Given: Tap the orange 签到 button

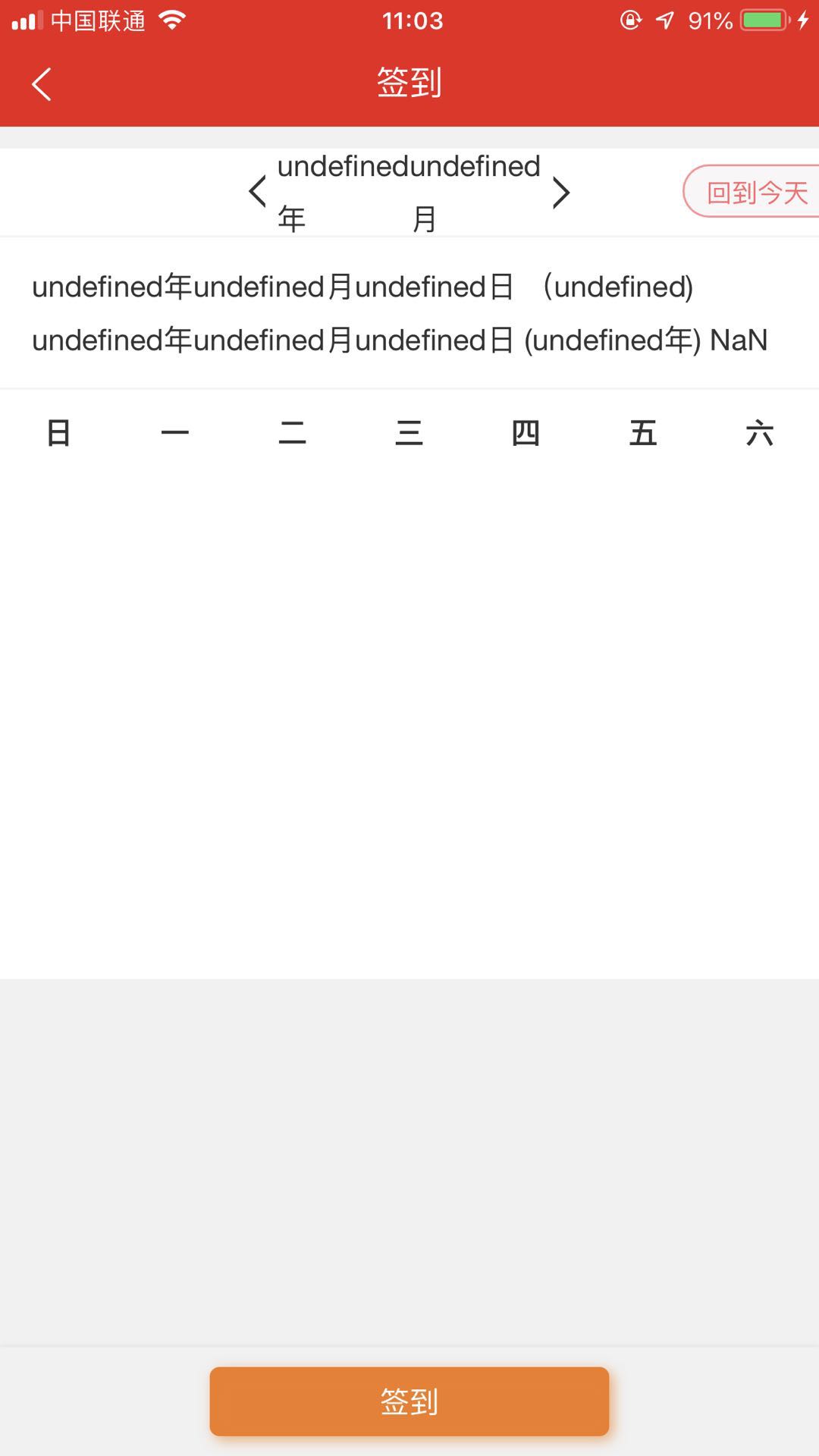Looking at the screenshot, I should coord(409,1401).
